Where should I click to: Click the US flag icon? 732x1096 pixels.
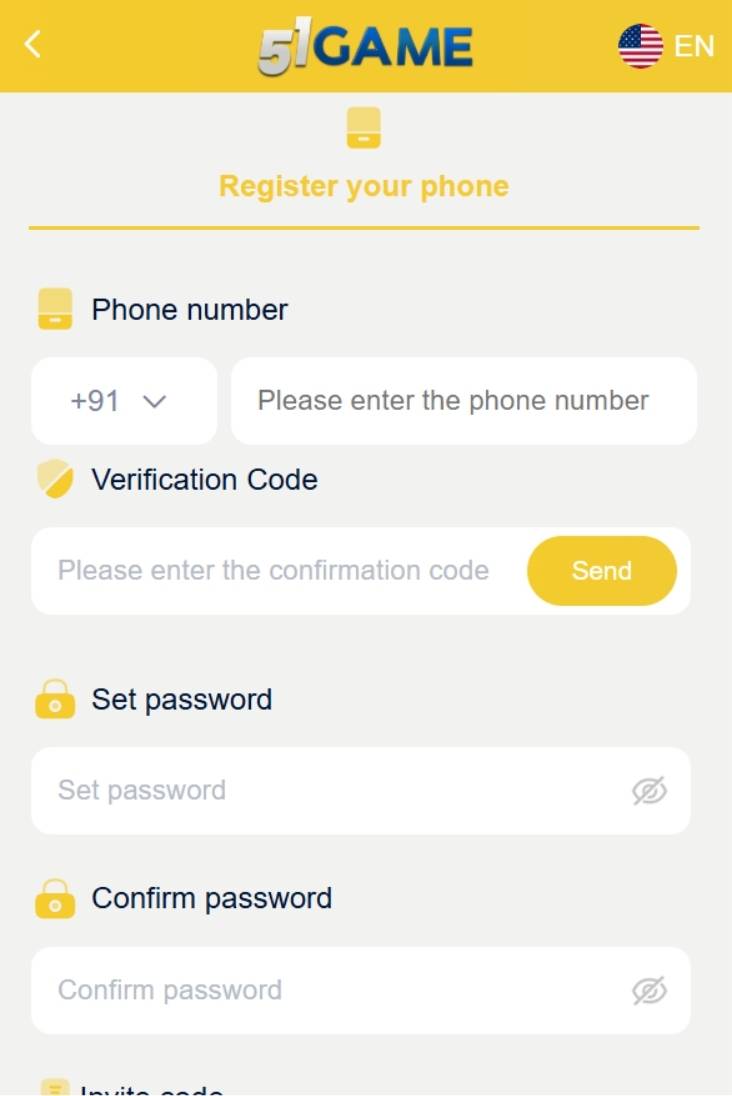tap(641, 45)
